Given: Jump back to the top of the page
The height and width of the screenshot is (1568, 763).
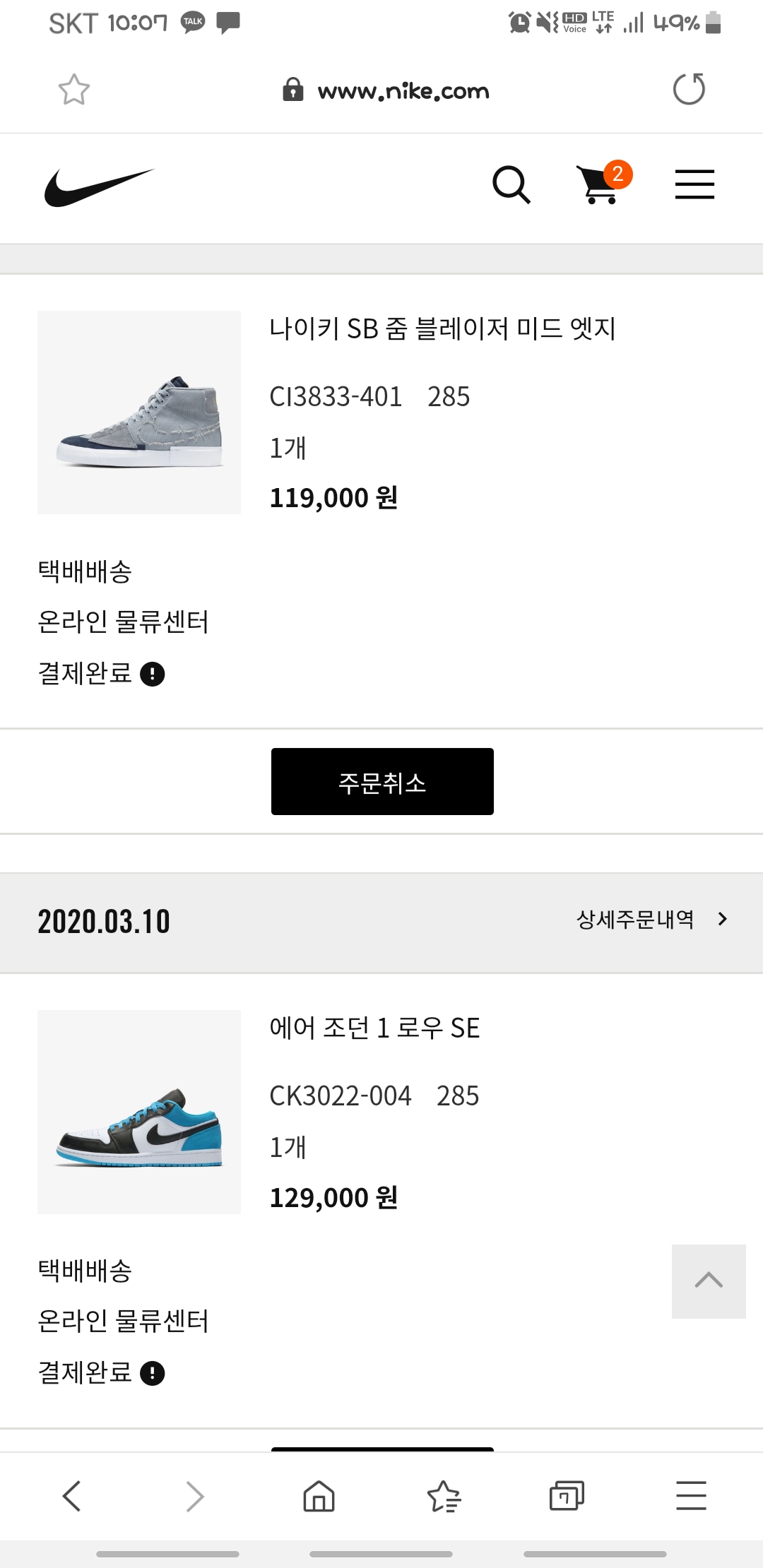Looking at the screenshot, I should click(x=709, y=1281).
